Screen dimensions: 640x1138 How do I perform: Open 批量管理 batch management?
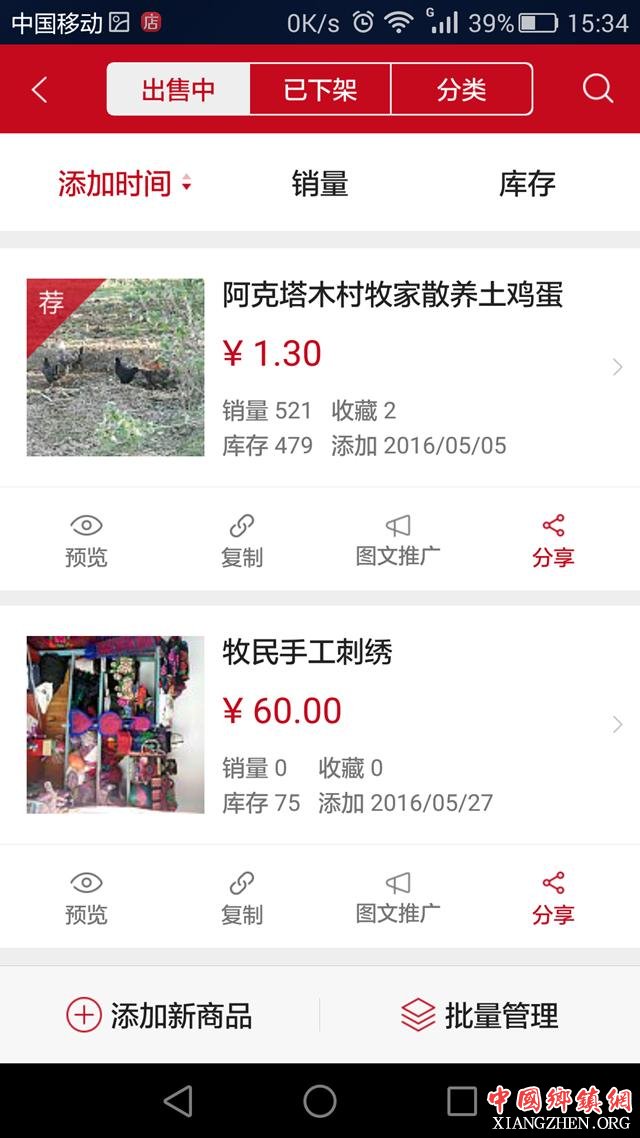(x=480, y=1016)
